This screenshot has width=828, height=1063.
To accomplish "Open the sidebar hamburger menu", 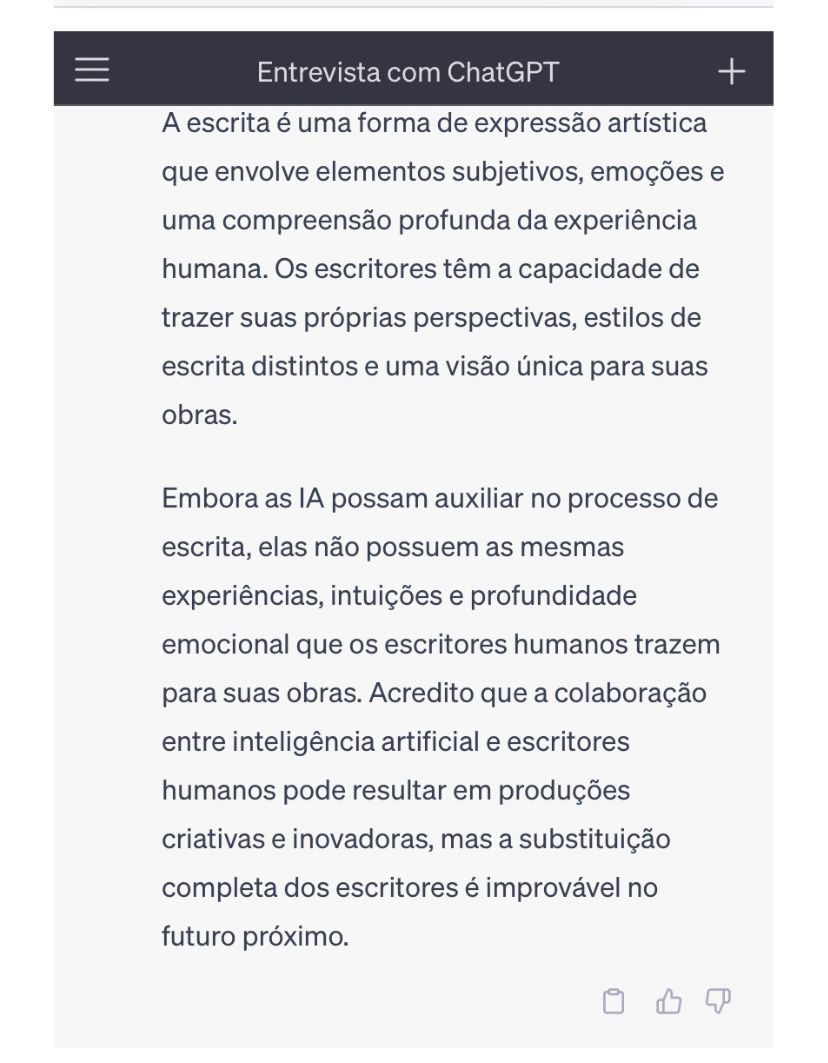I will [91, 70].
